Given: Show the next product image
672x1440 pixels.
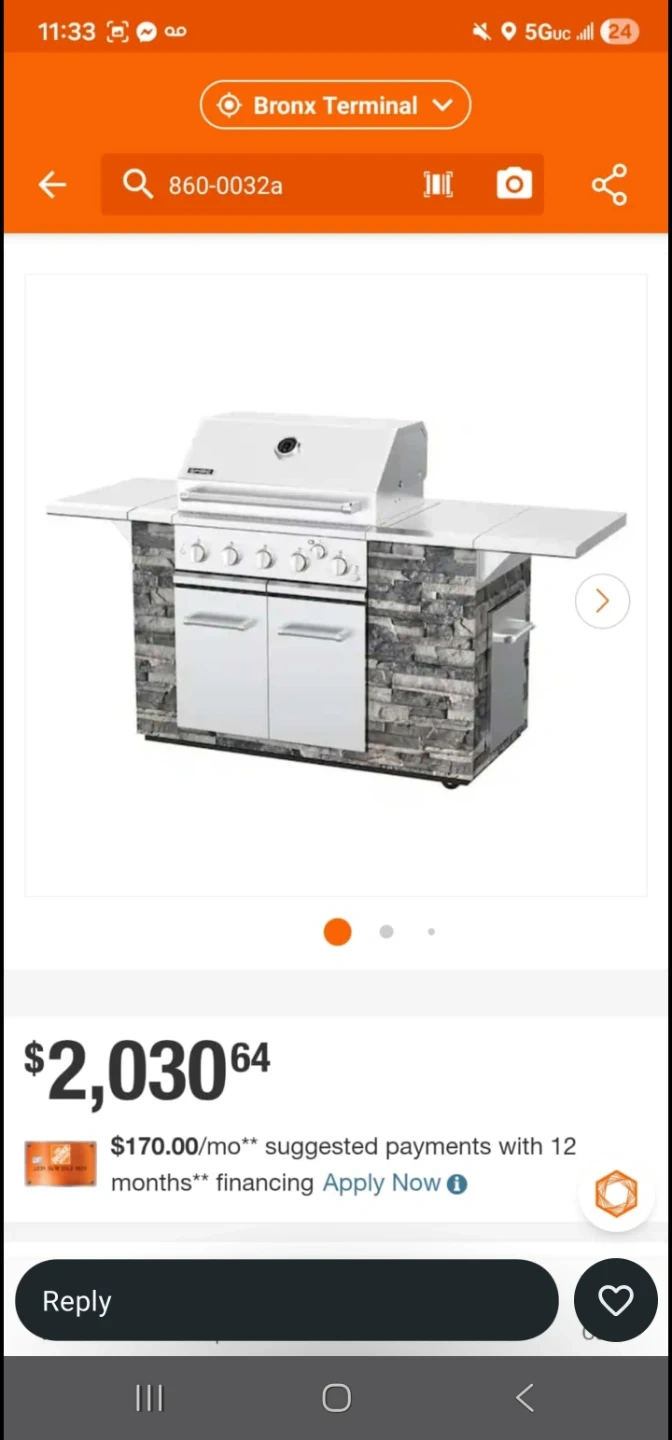Looking at the screenshot, I should click(602, 601).
